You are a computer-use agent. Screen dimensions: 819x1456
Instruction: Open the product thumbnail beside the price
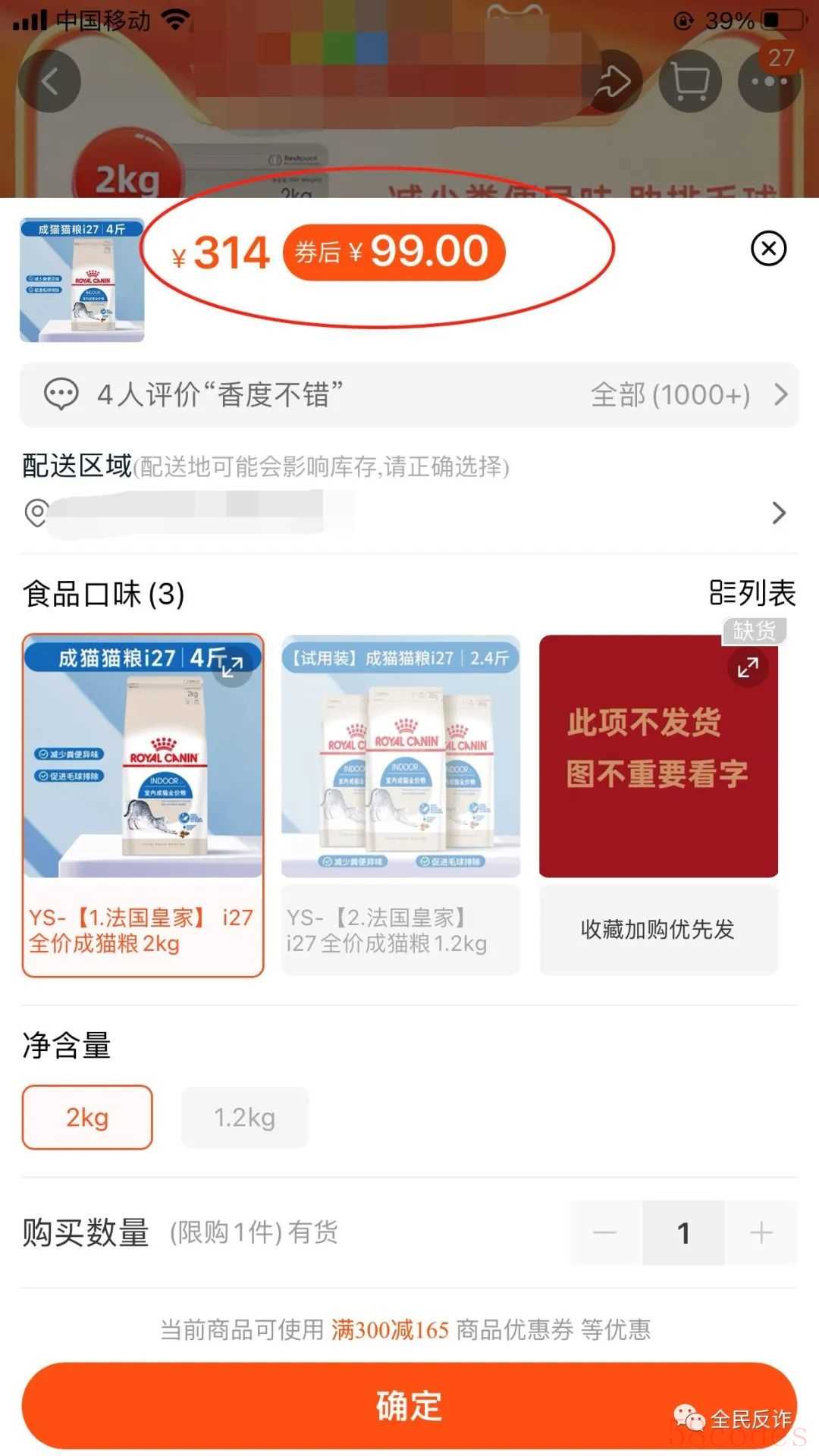[x=82, y=280]
